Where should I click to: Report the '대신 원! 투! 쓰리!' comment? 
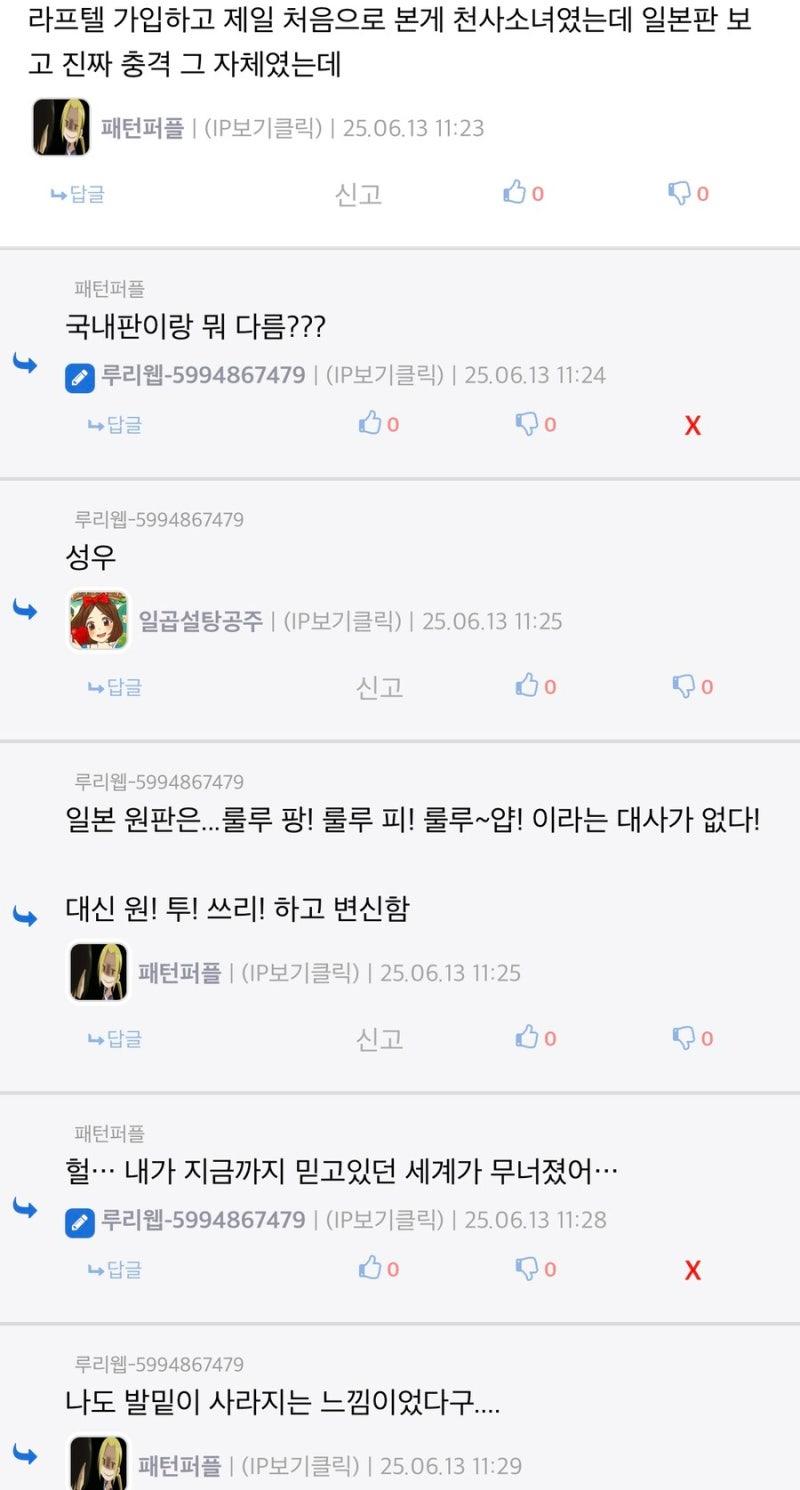tap(379, 1039)
